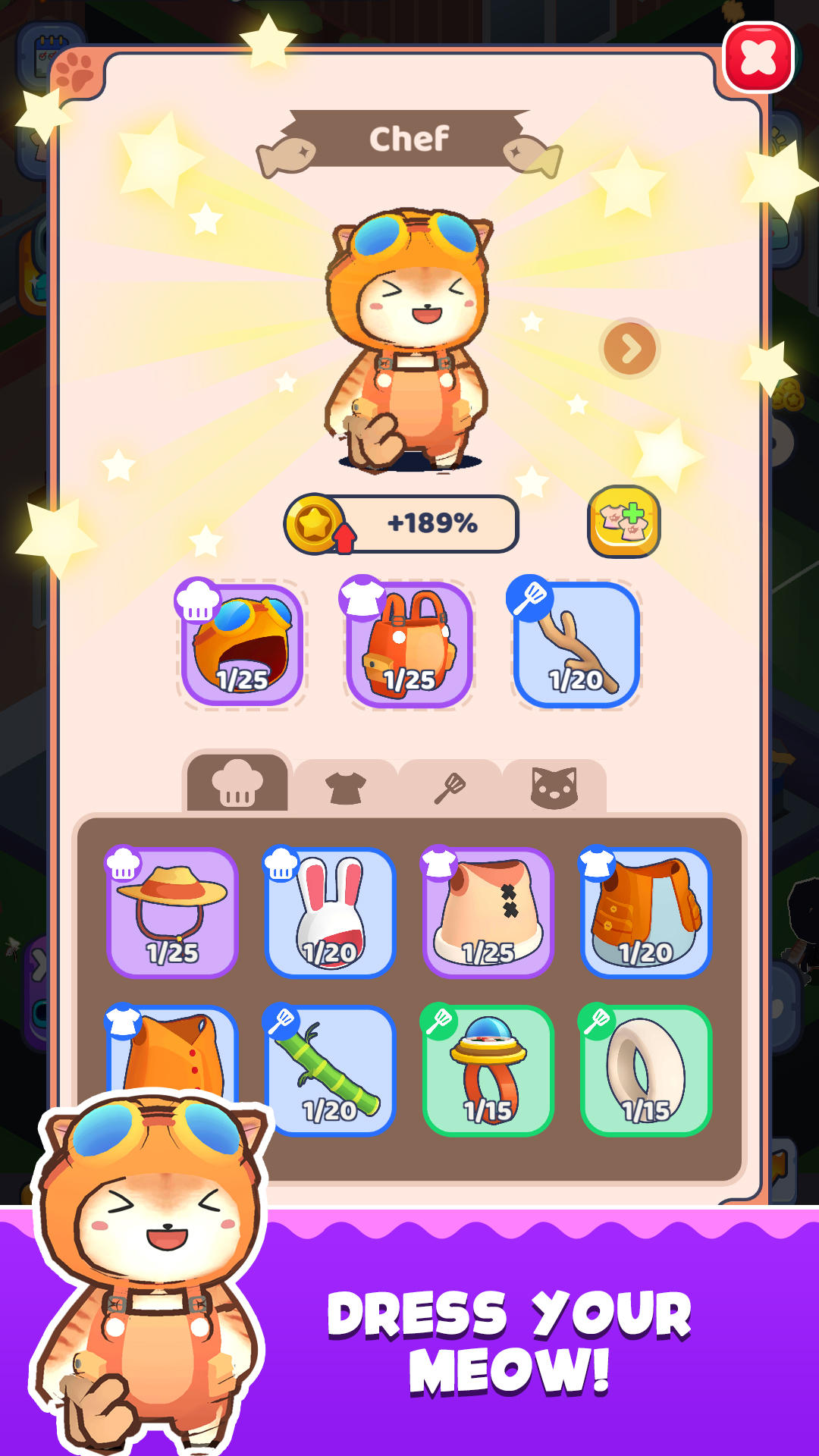Switch to the shirt category tab
The height and width of the screenshot is (1456, 819).
344,789
